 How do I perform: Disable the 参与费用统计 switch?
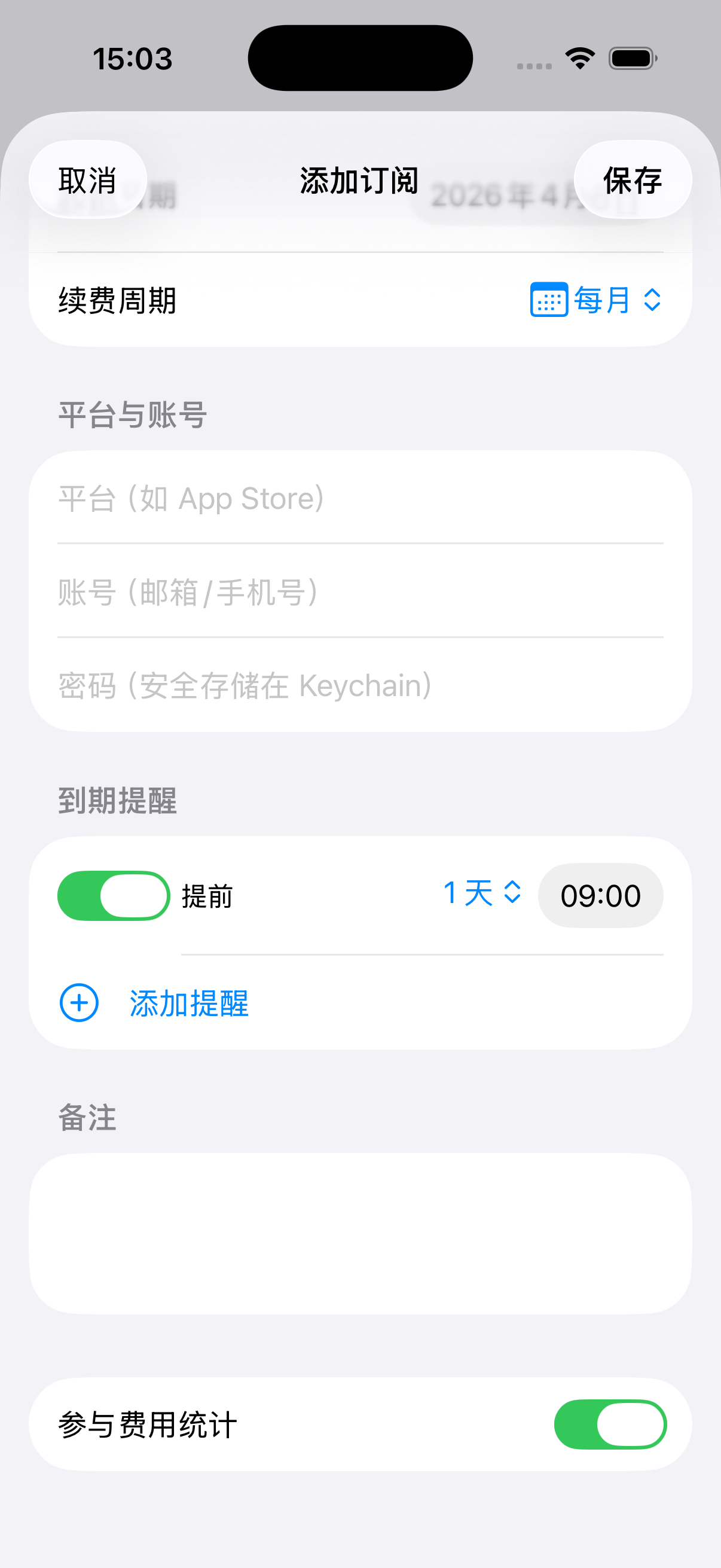point(610,1424)
